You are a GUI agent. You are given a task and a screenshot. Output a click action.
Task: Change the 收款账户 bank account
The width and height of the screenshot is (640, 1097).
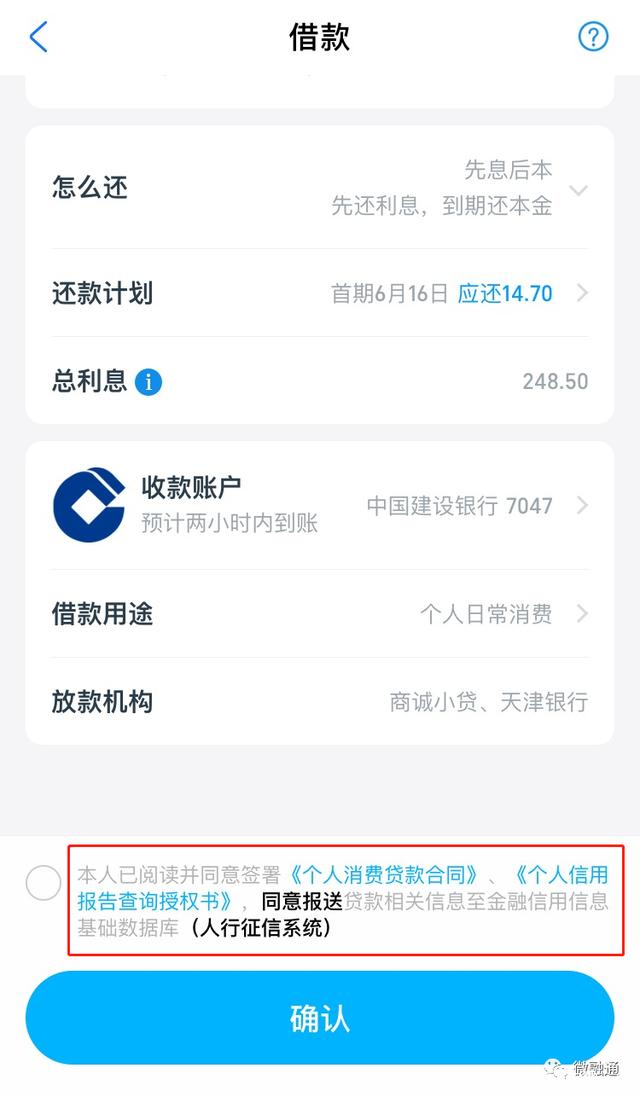(320, 505)
